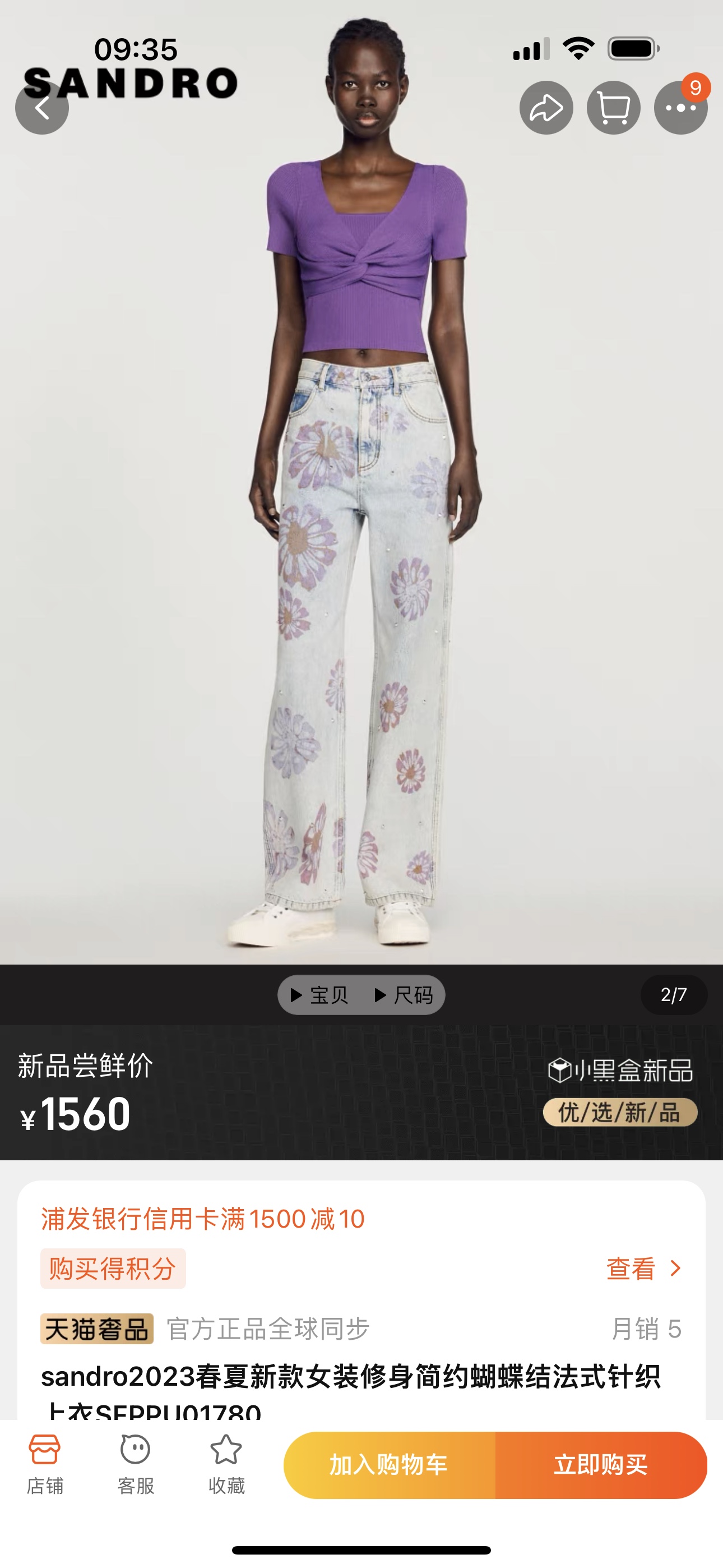Share this Sandro product

point(546,108)
